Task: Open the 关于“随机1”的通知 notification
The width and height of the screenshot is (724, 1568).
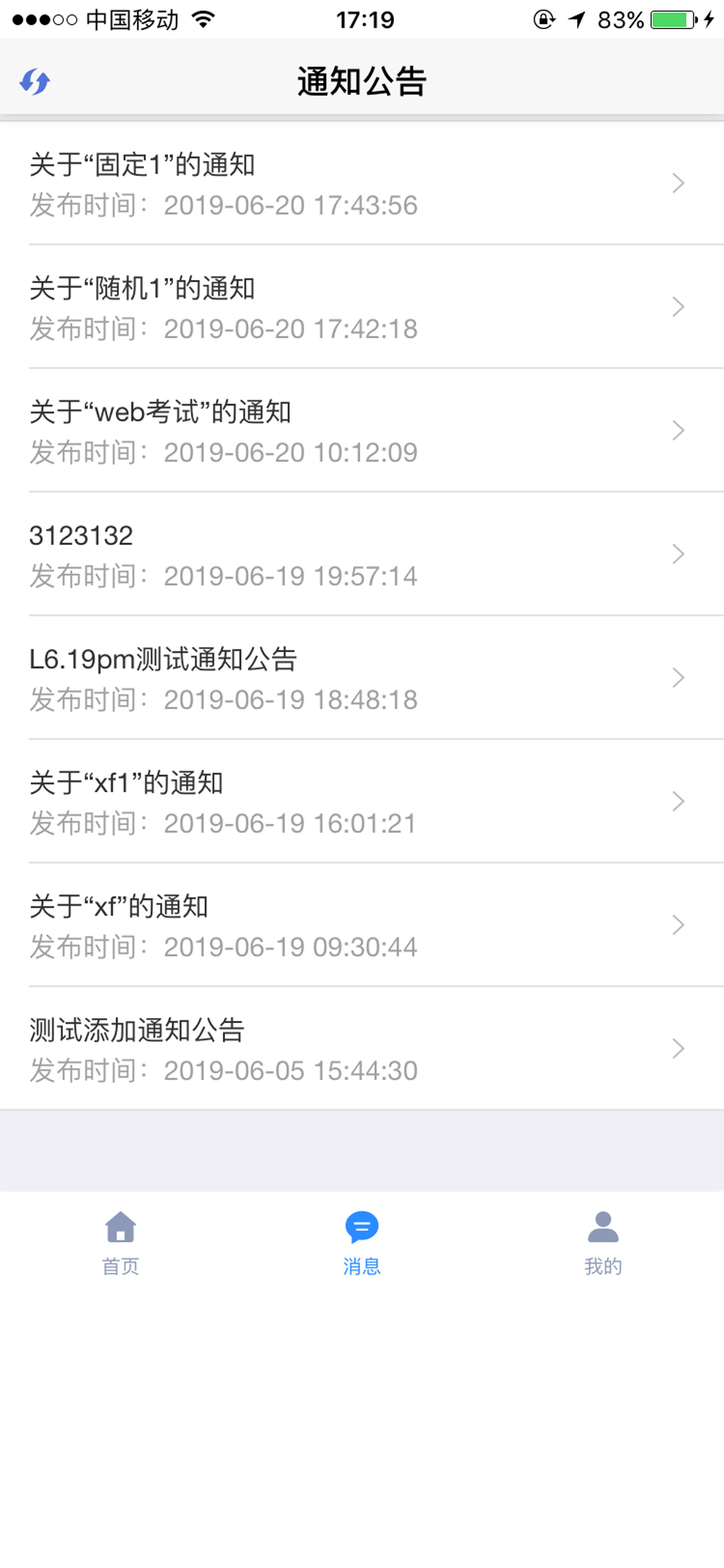Action: click(362, 307)
